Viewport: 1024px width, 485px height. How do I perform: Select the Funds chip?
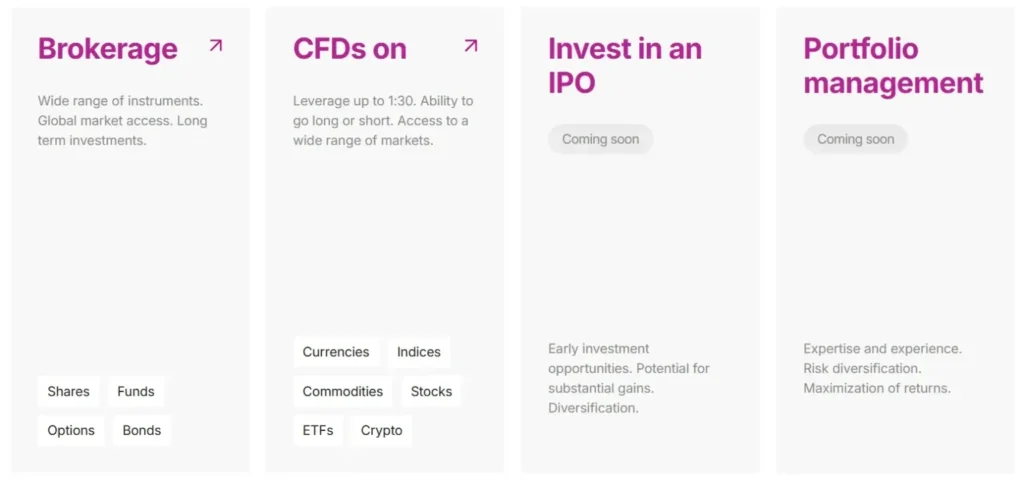(136, 391)
